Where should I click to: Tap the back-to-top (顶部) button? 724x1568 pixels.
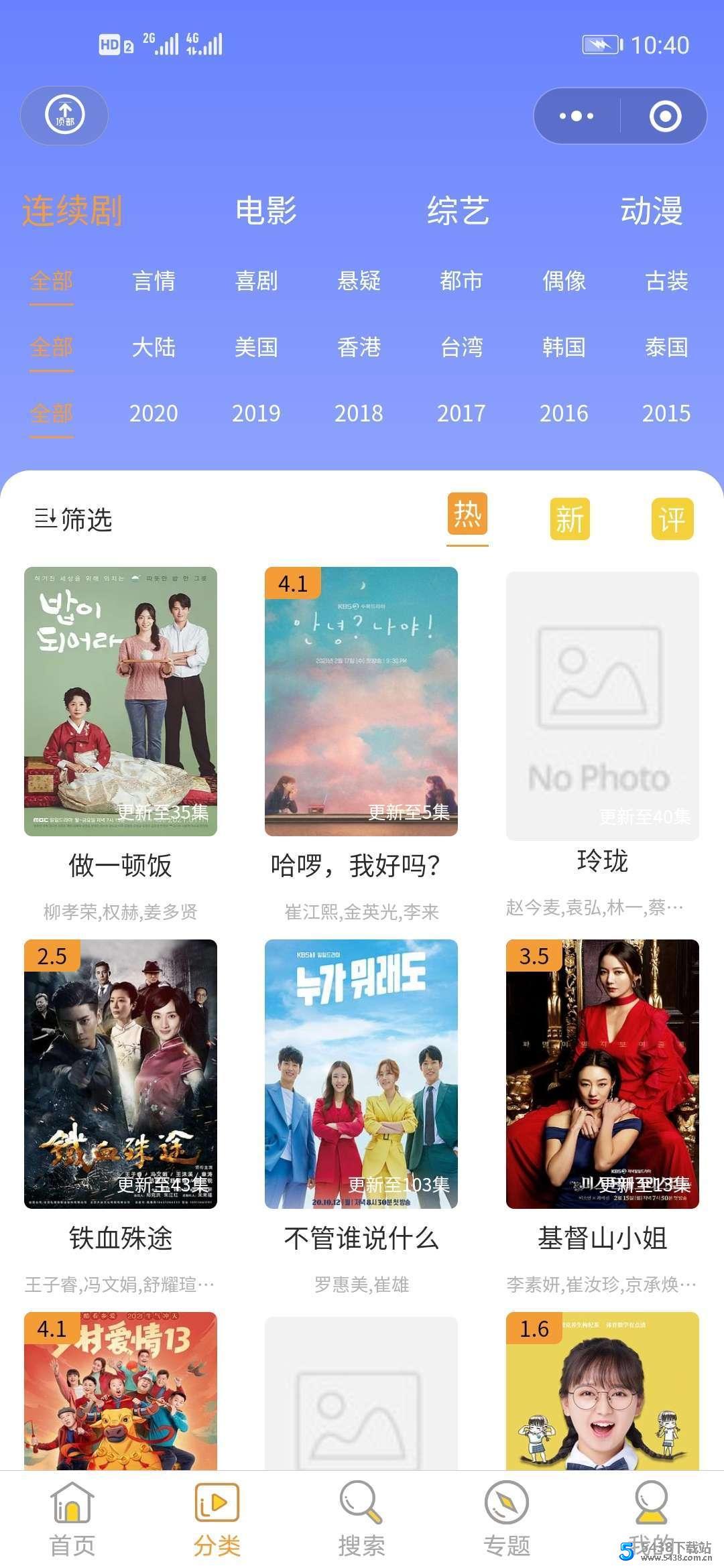click(64, 115)
